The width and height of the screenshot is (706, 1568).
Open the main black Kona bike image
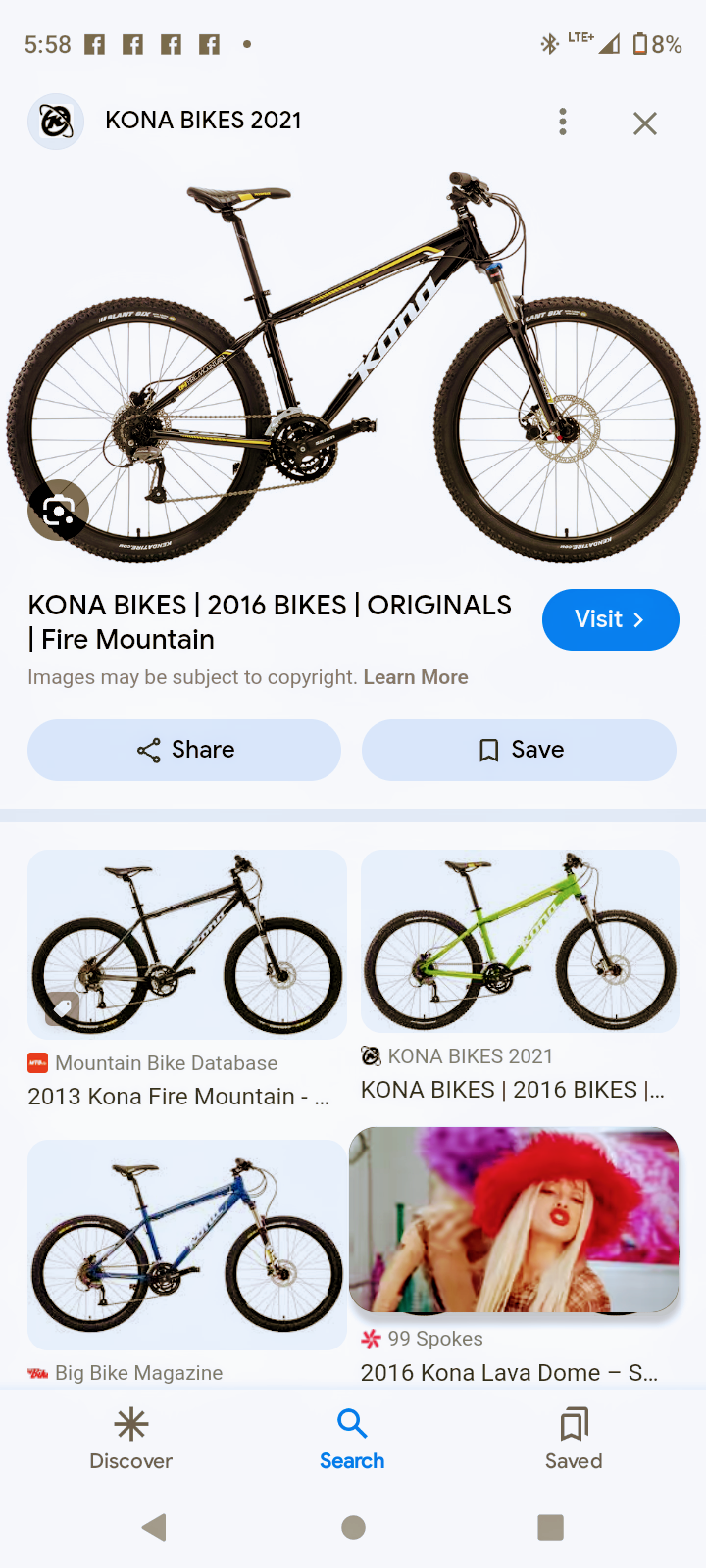click(353, 363)
